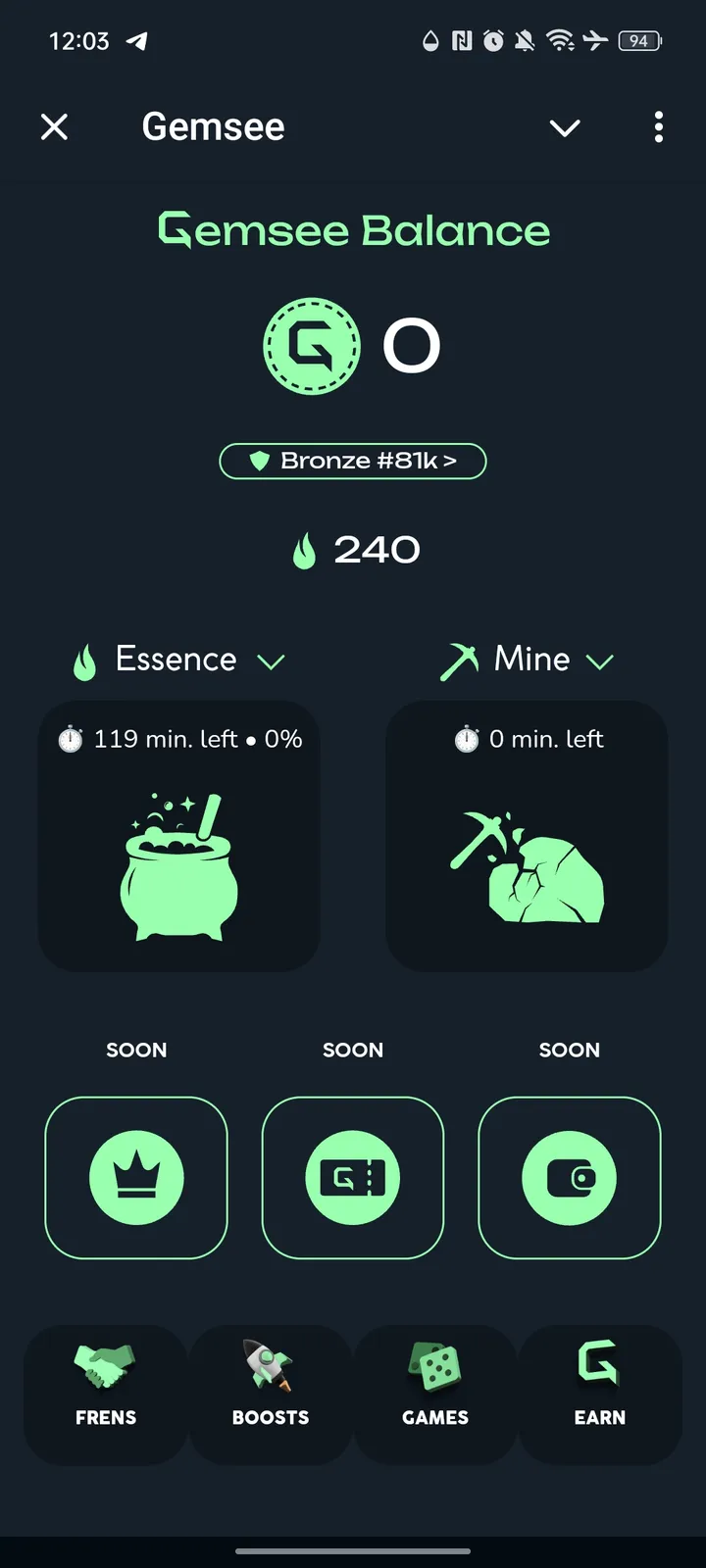This screenshot has width=706, height=1568.
Task: Tap the crown icon under SOON
Action: (136, 1177)
